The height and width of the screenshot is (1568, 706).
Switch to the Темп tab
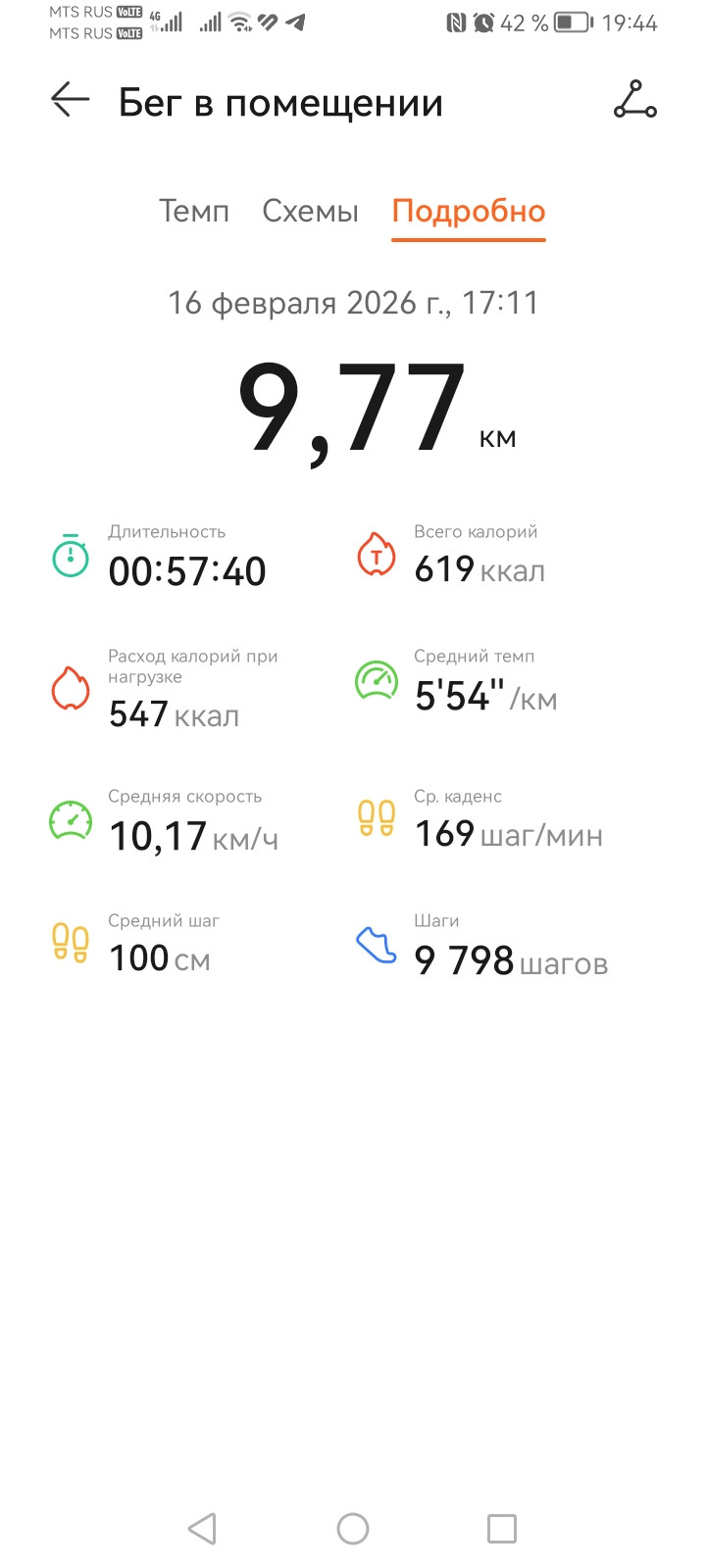pyautogui.click(x=194, y=212)
